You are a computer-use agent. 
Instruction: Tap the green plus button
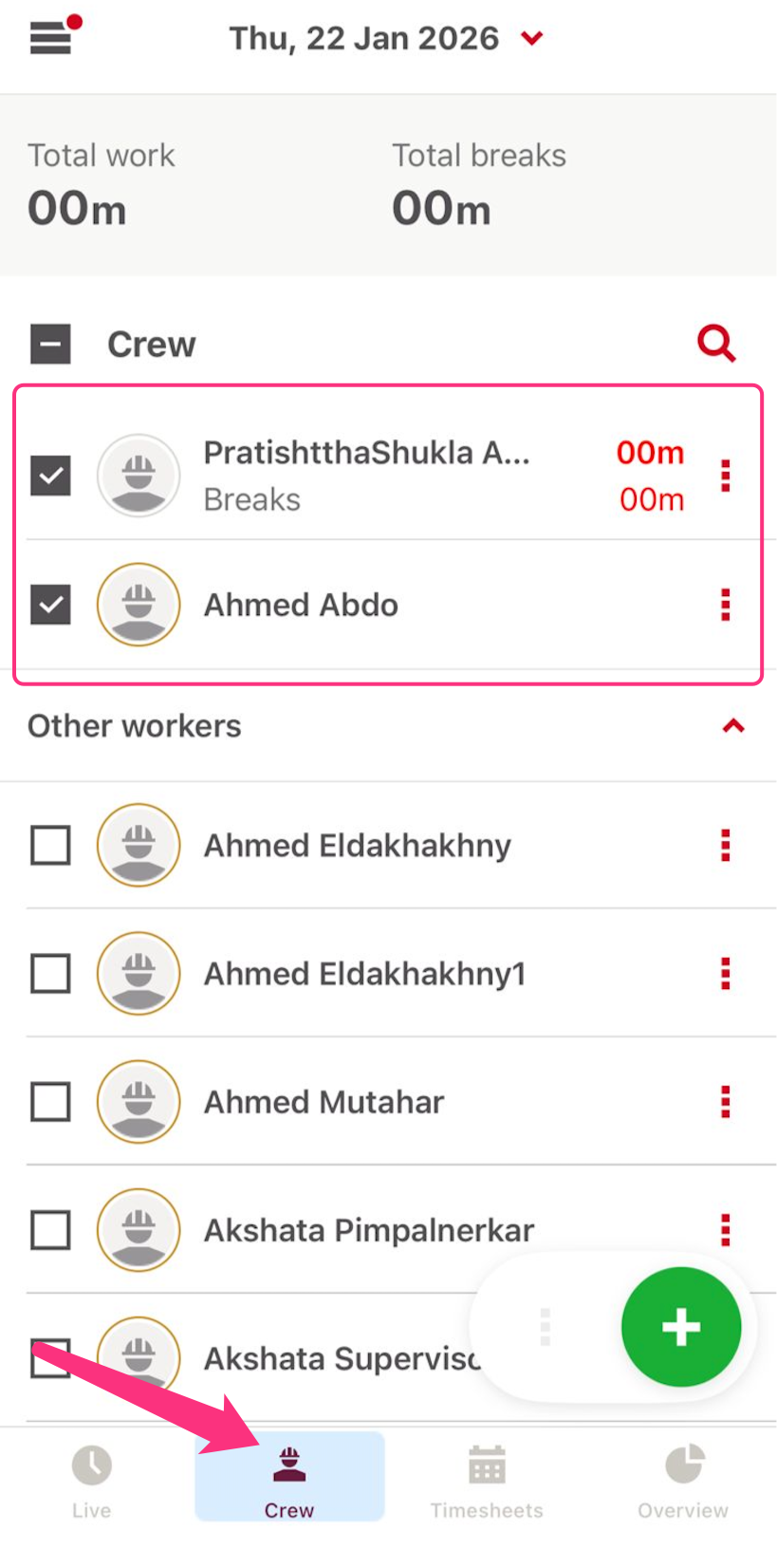[x=680, y=1327]
